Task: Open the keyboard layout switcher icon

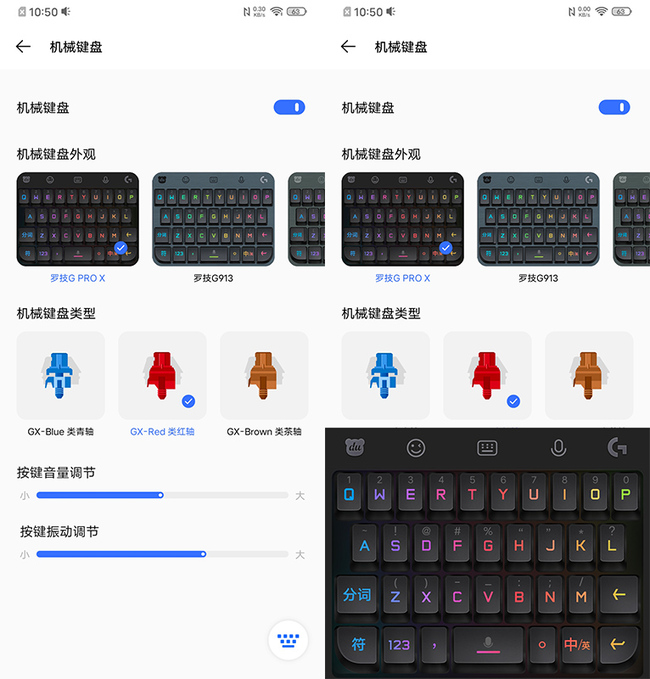Action: point(487,448)
